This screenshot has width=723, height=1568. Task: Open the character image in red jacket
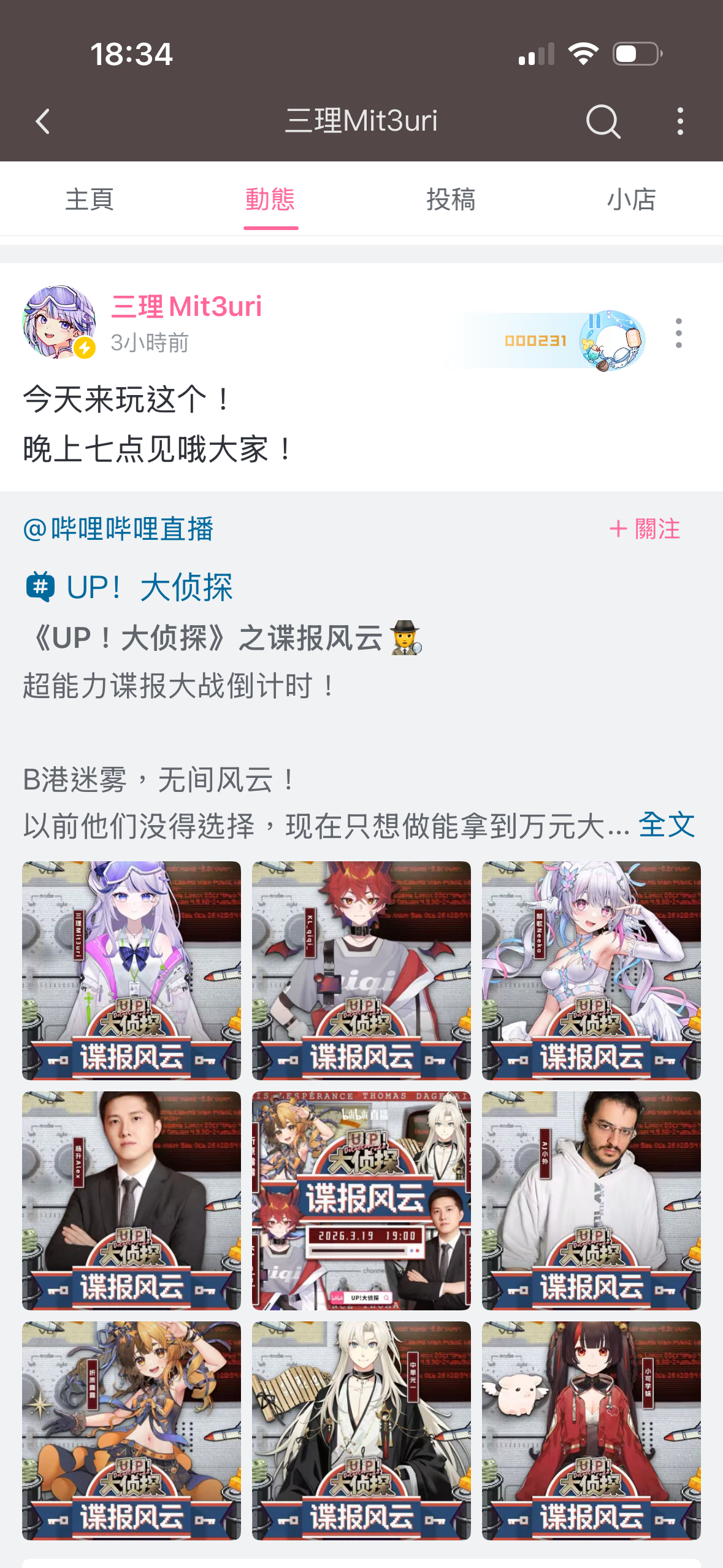pos(591,1431)
